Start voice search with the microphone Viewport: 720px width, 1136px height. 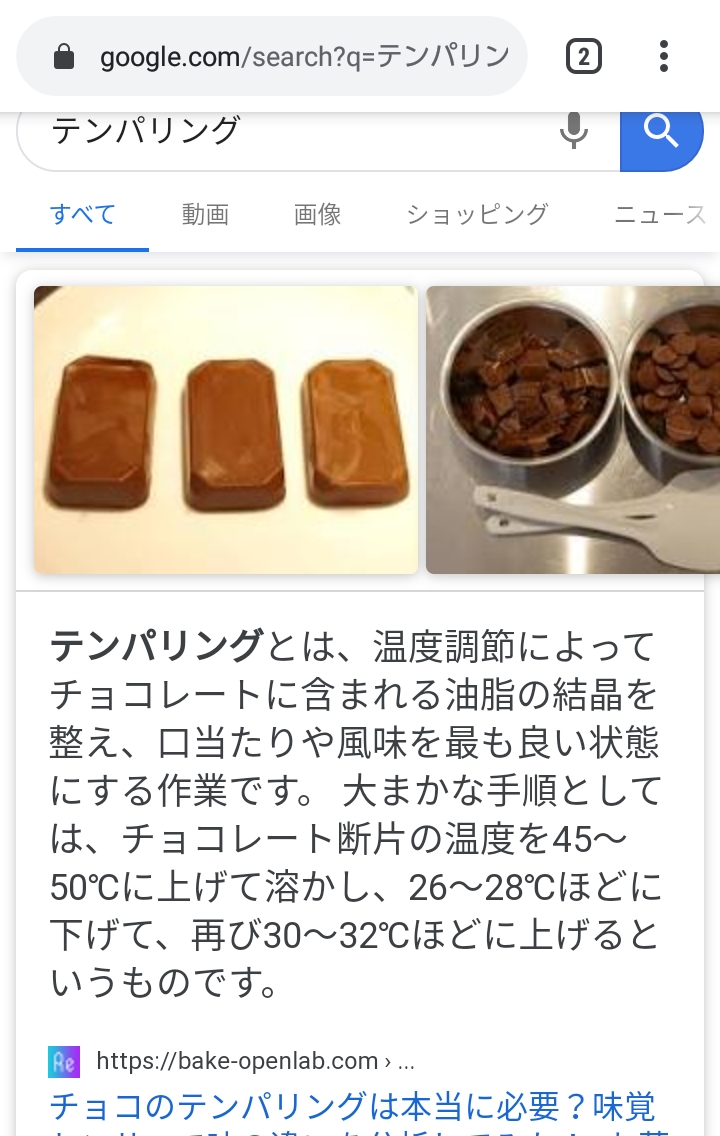573,132
